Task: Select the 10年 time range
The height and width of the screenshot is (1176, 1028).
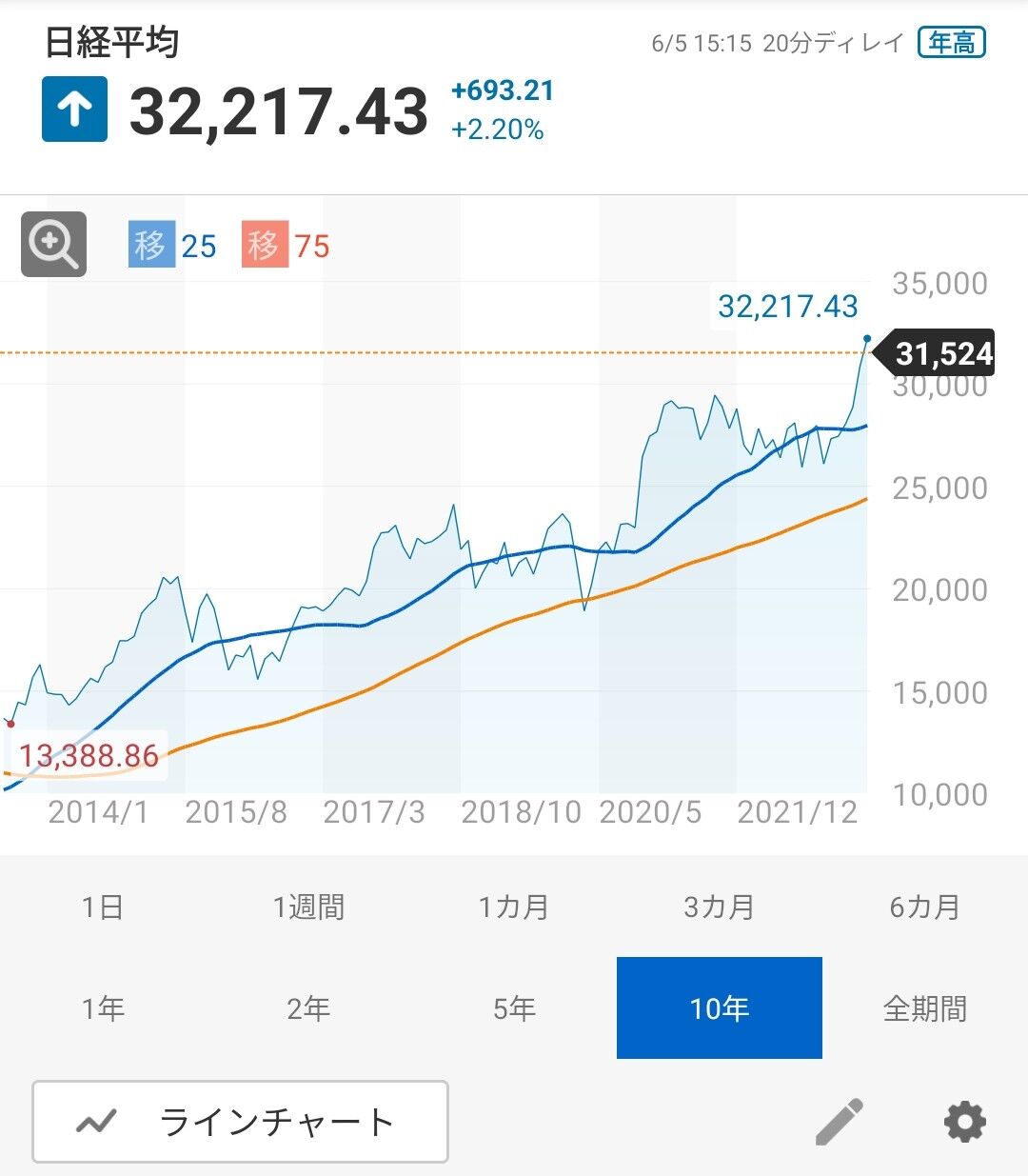Action: 720,1007
